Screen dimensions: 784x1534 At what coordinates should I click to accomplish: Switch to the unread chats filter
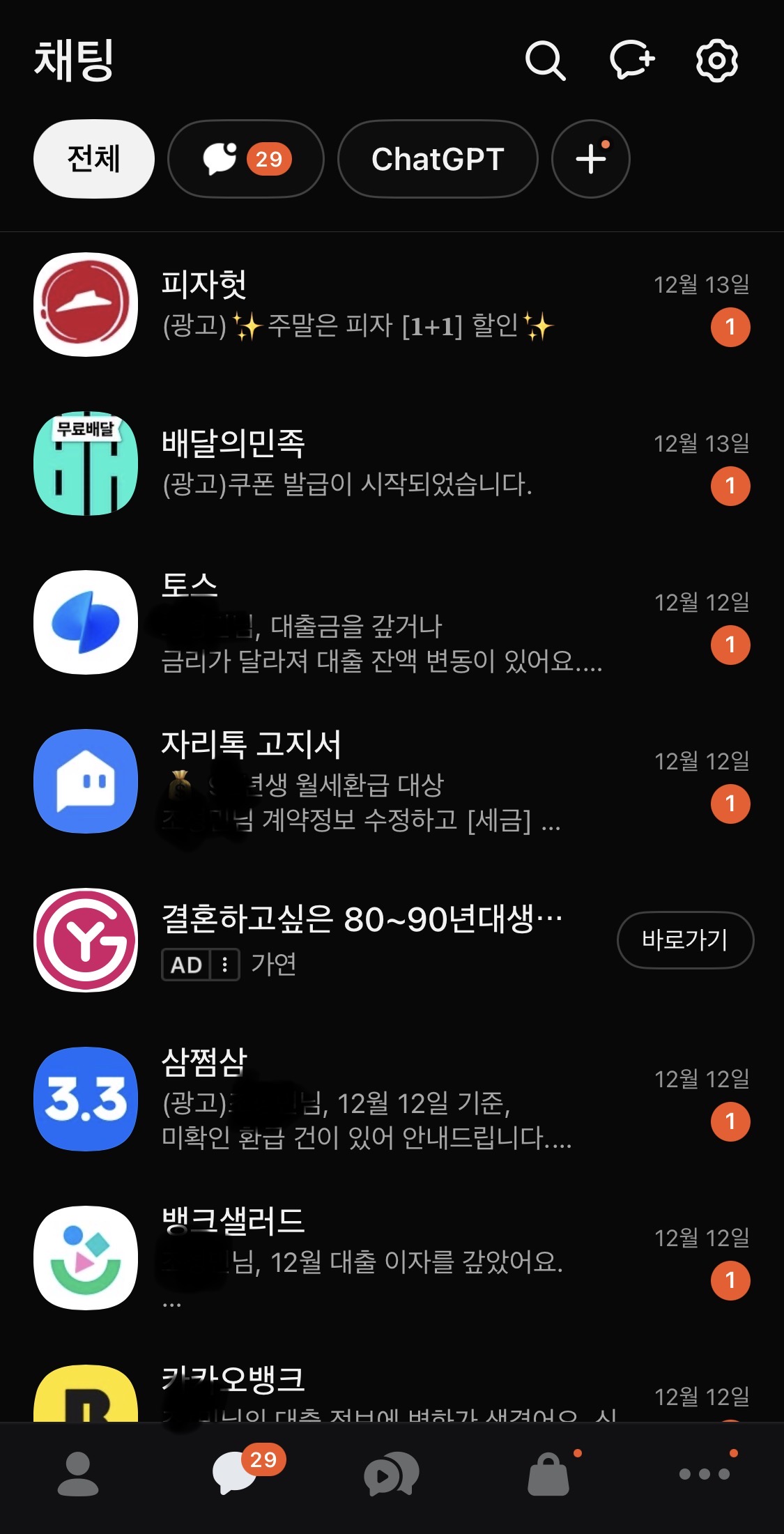pyautogui.click(x=246, y=159)
